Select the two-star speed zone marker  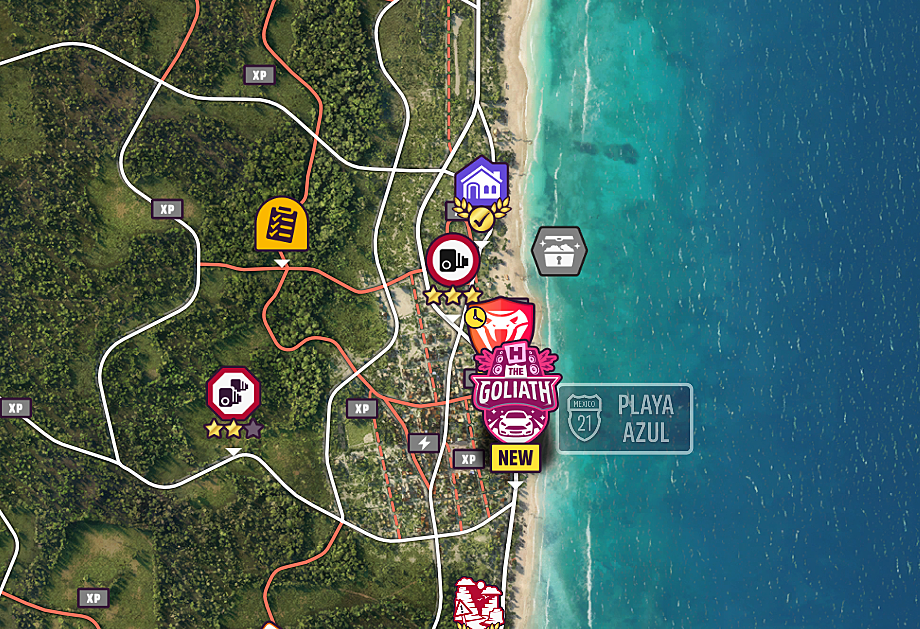pyautogui.click(x=233, y=393)
